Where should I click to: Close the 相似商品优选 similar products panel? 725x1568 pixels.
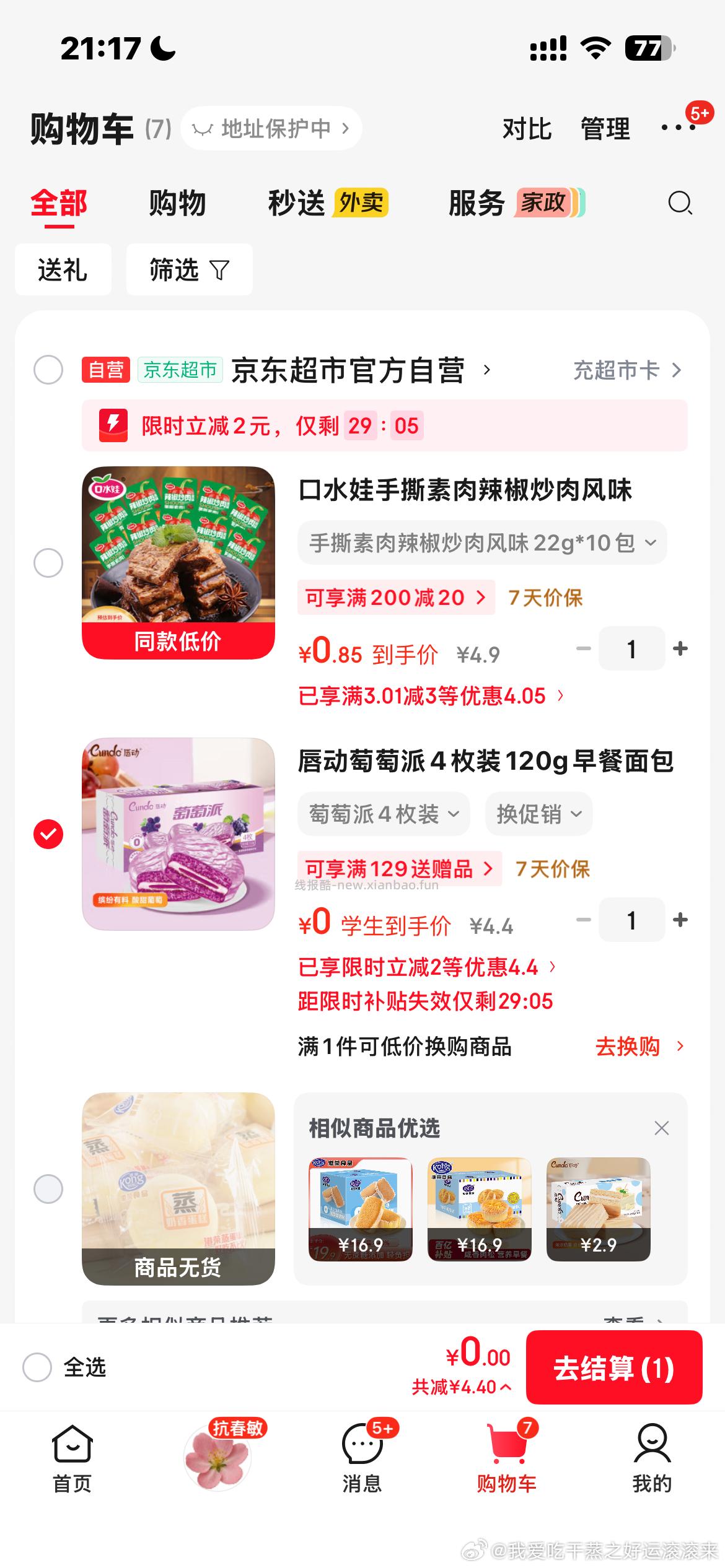click(x=663, y=1129)
